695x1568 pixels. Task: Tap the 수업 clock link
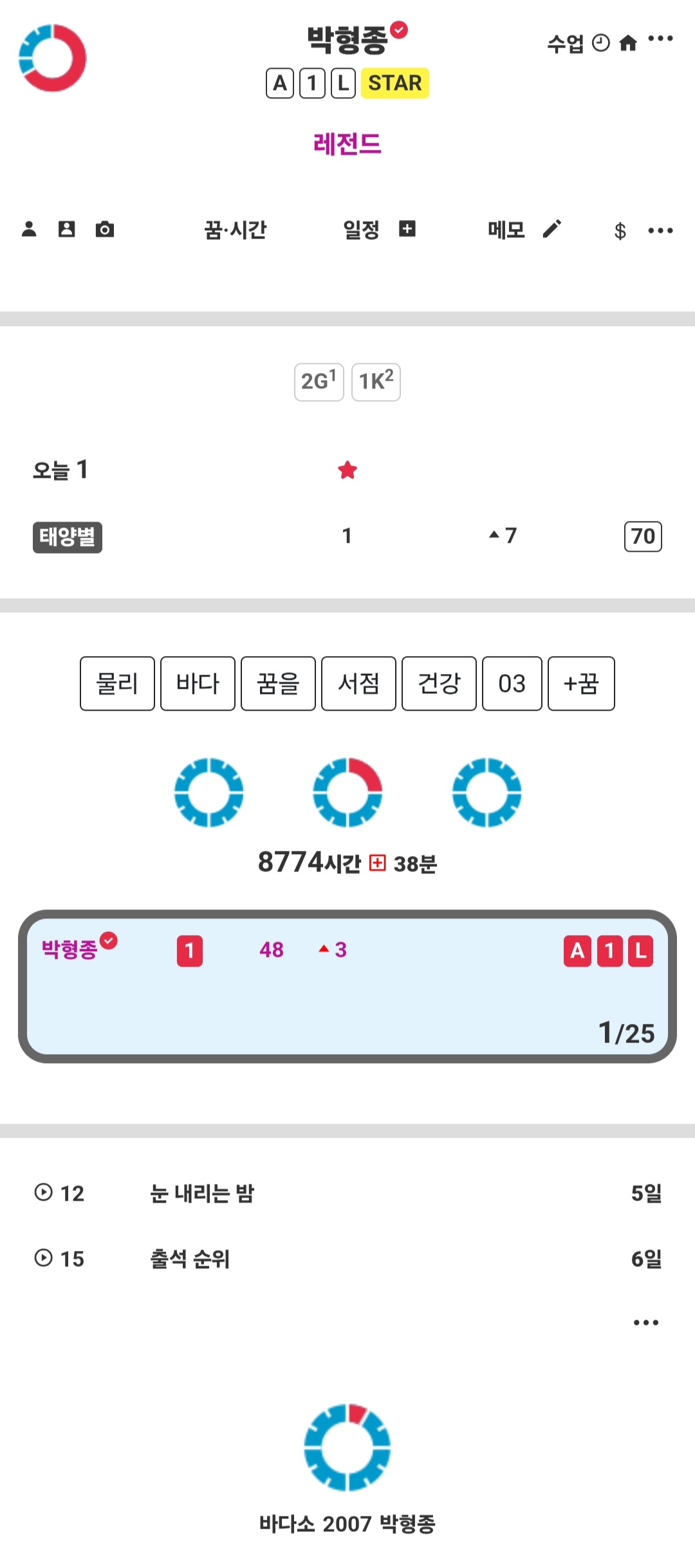(577, 44)
